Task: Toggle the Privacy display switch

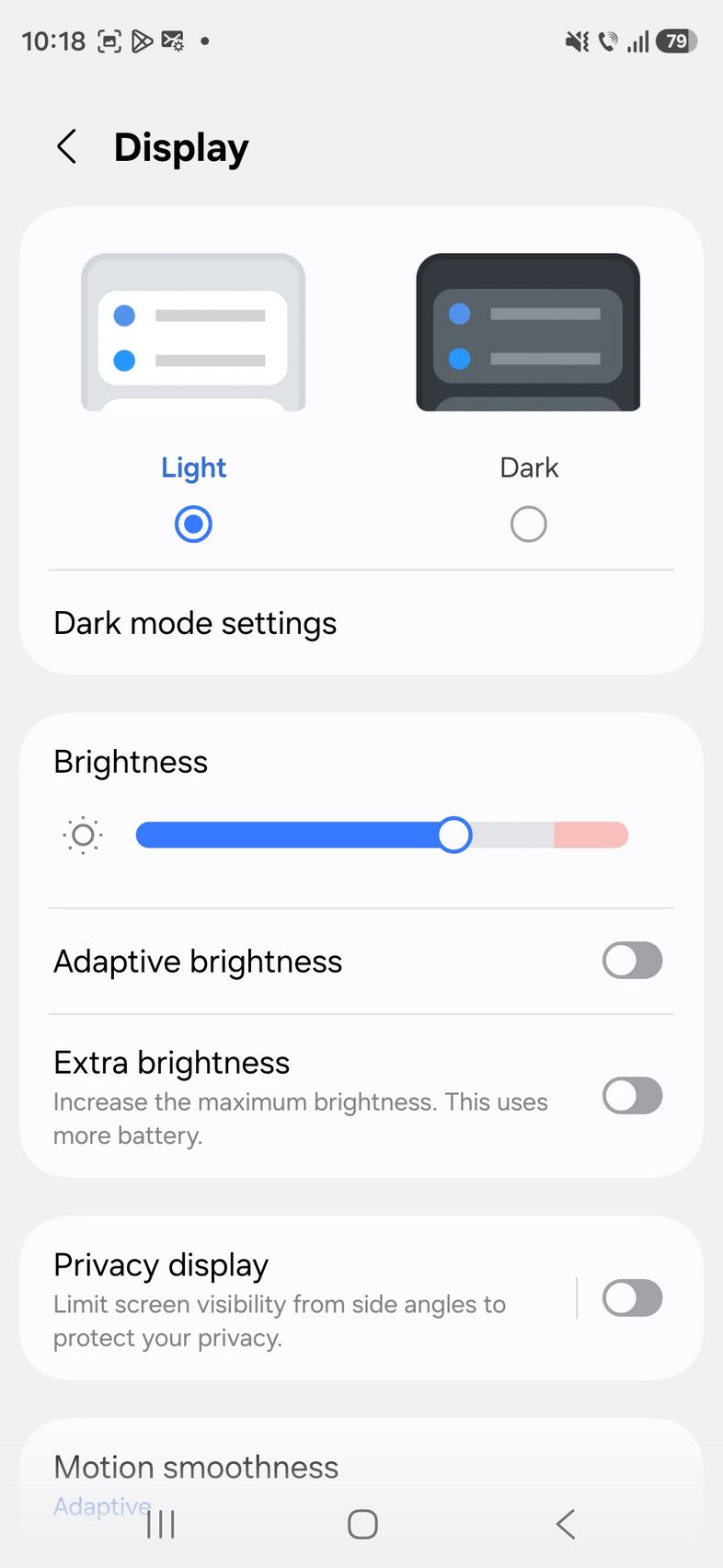Action: (x=632, y=1298)
